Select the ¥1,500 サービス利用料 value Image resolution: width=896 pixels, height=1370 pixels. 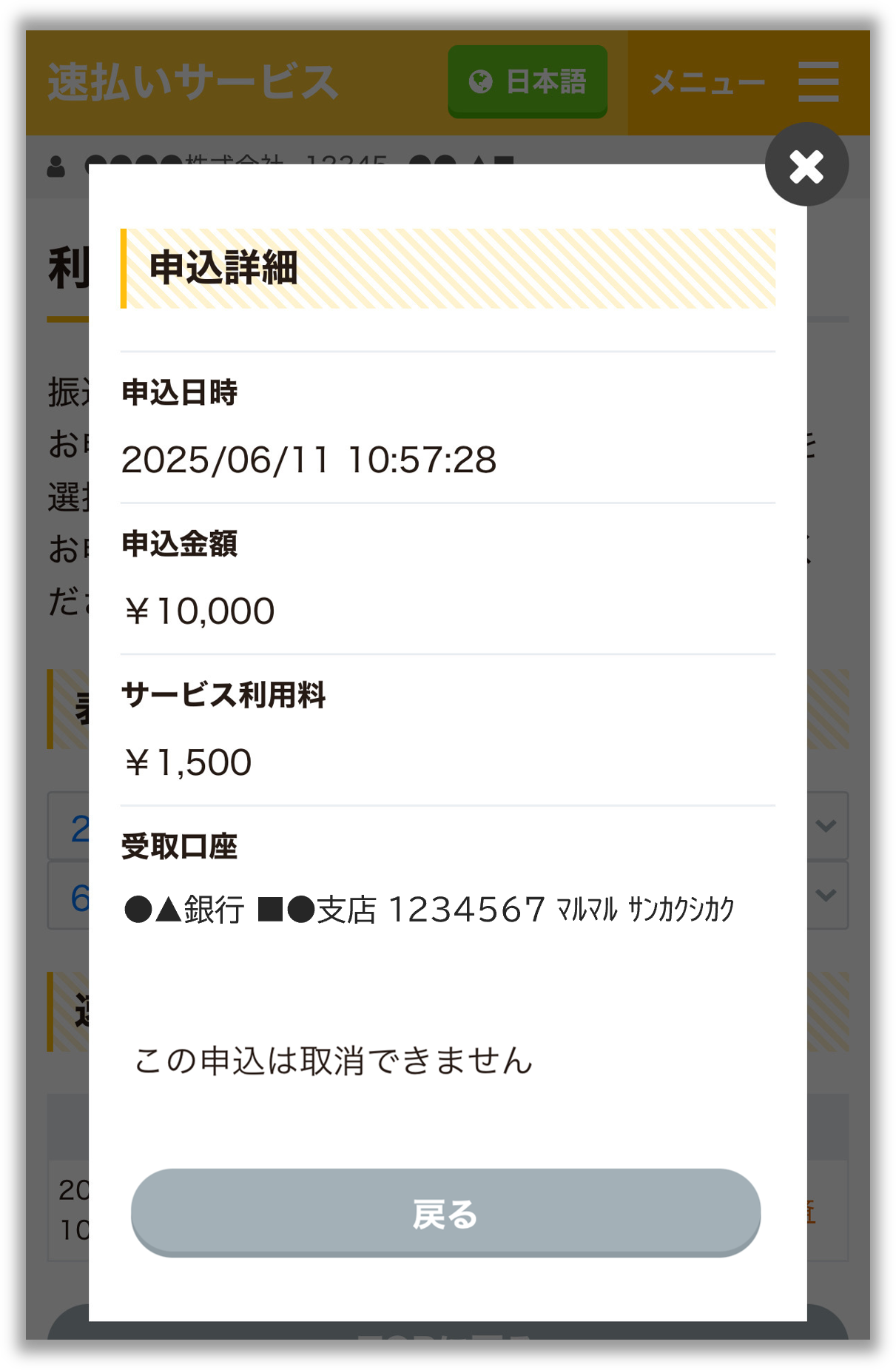pyautogui.click(x=188, y=762)
